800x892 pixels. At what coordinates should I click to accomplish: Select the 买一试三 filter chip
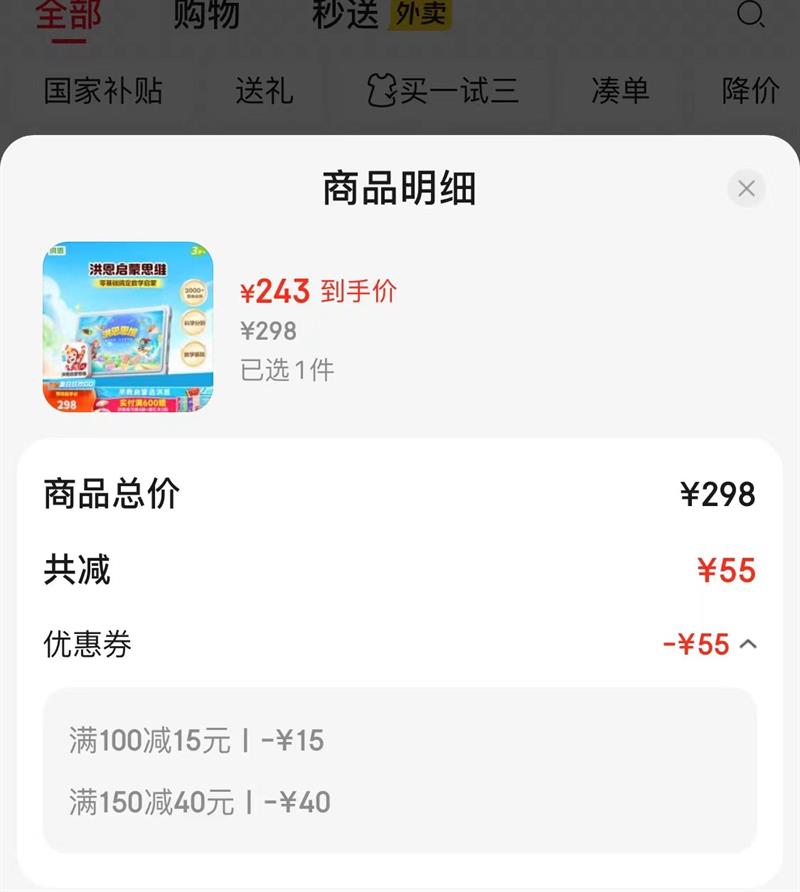442,91
